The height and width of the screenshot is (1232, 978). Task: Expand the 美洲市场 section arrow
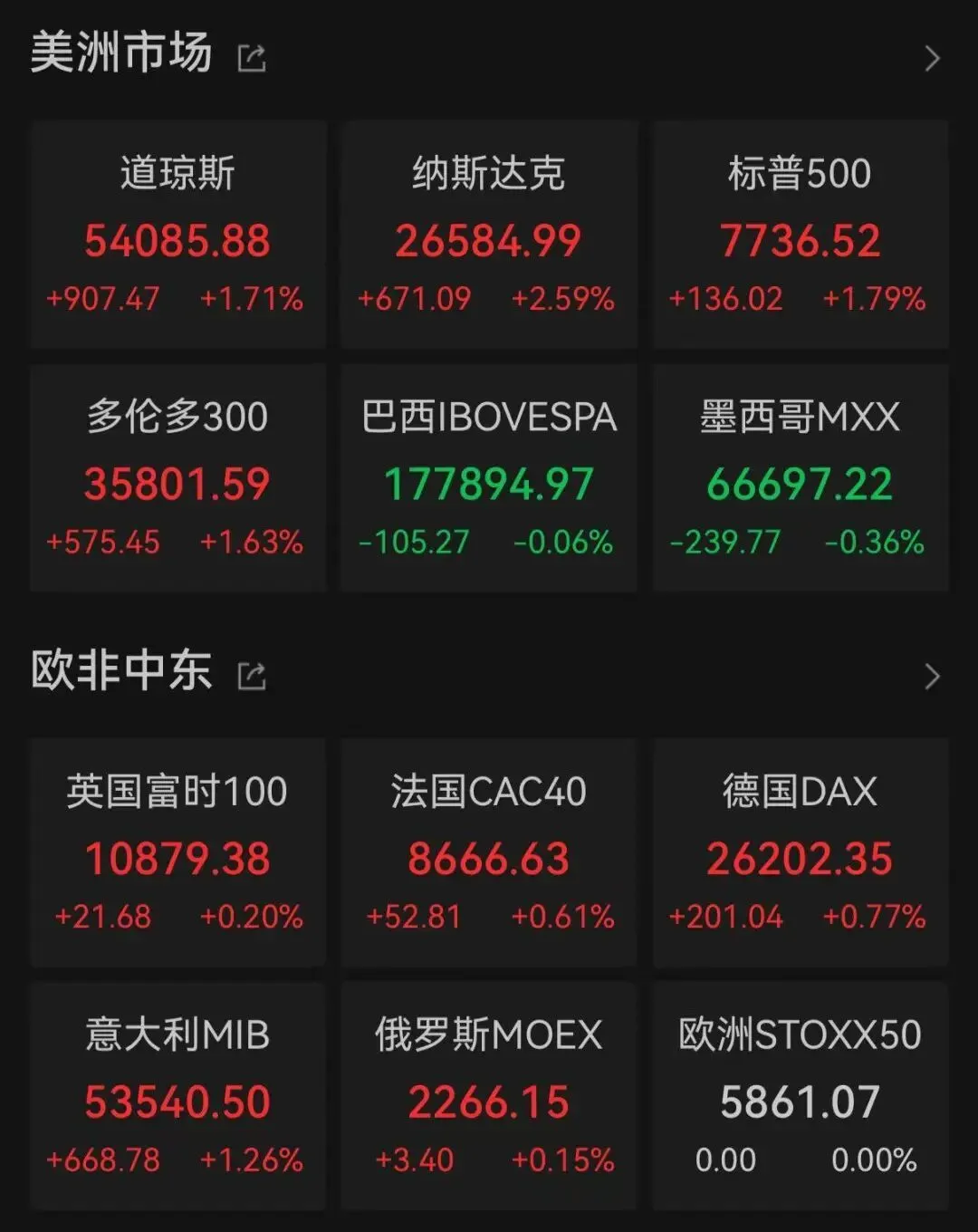pyautogui.click(x=932, y=59)
